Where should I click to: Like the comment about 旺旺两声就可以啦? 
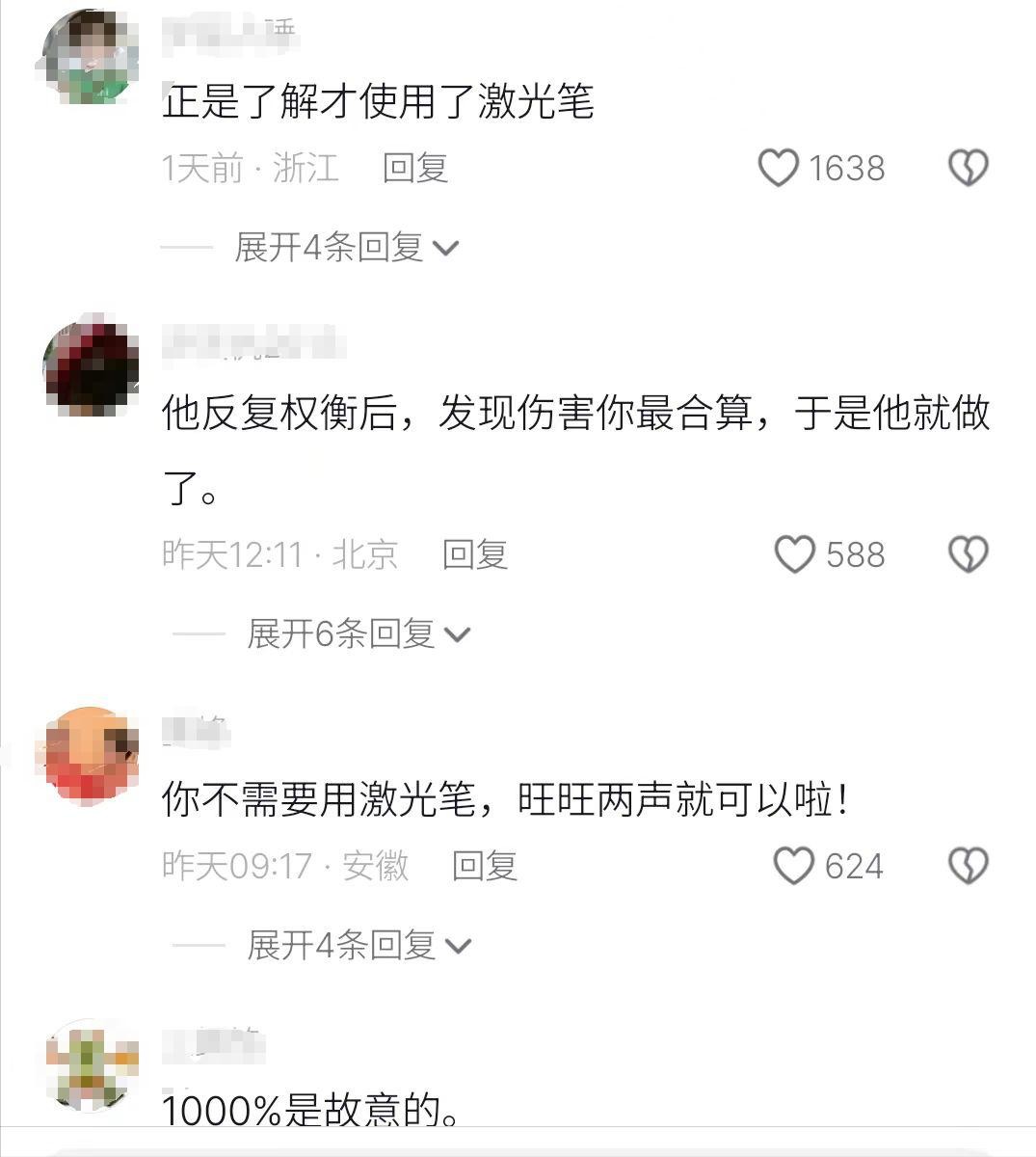795,866
